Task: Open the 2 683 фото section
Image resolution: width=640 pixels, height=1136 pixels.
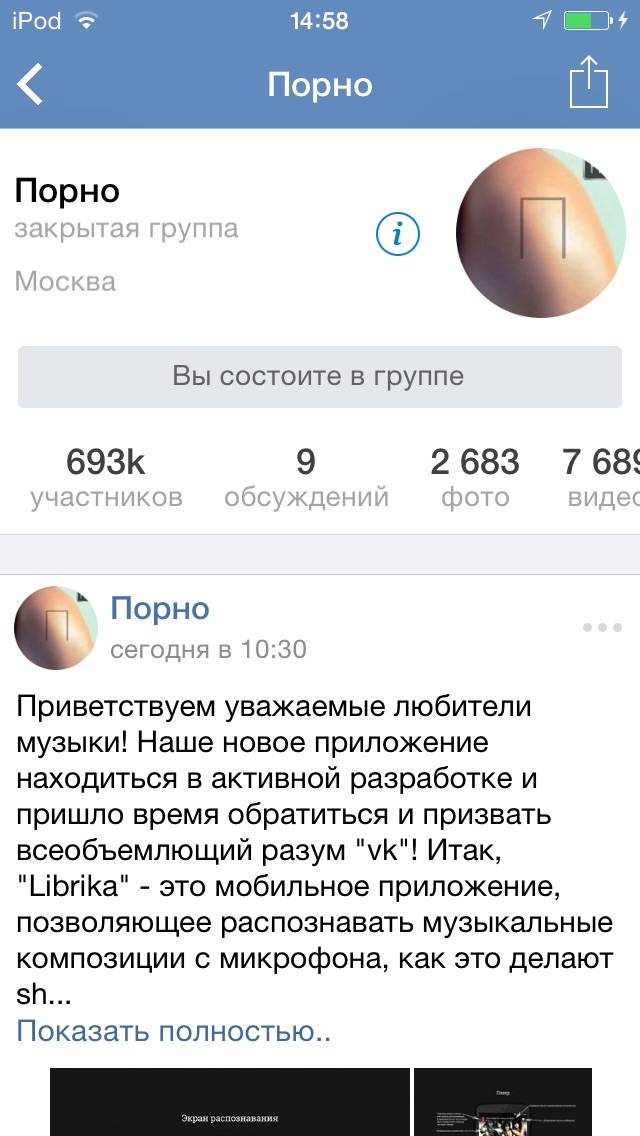Action: (475, 477)
